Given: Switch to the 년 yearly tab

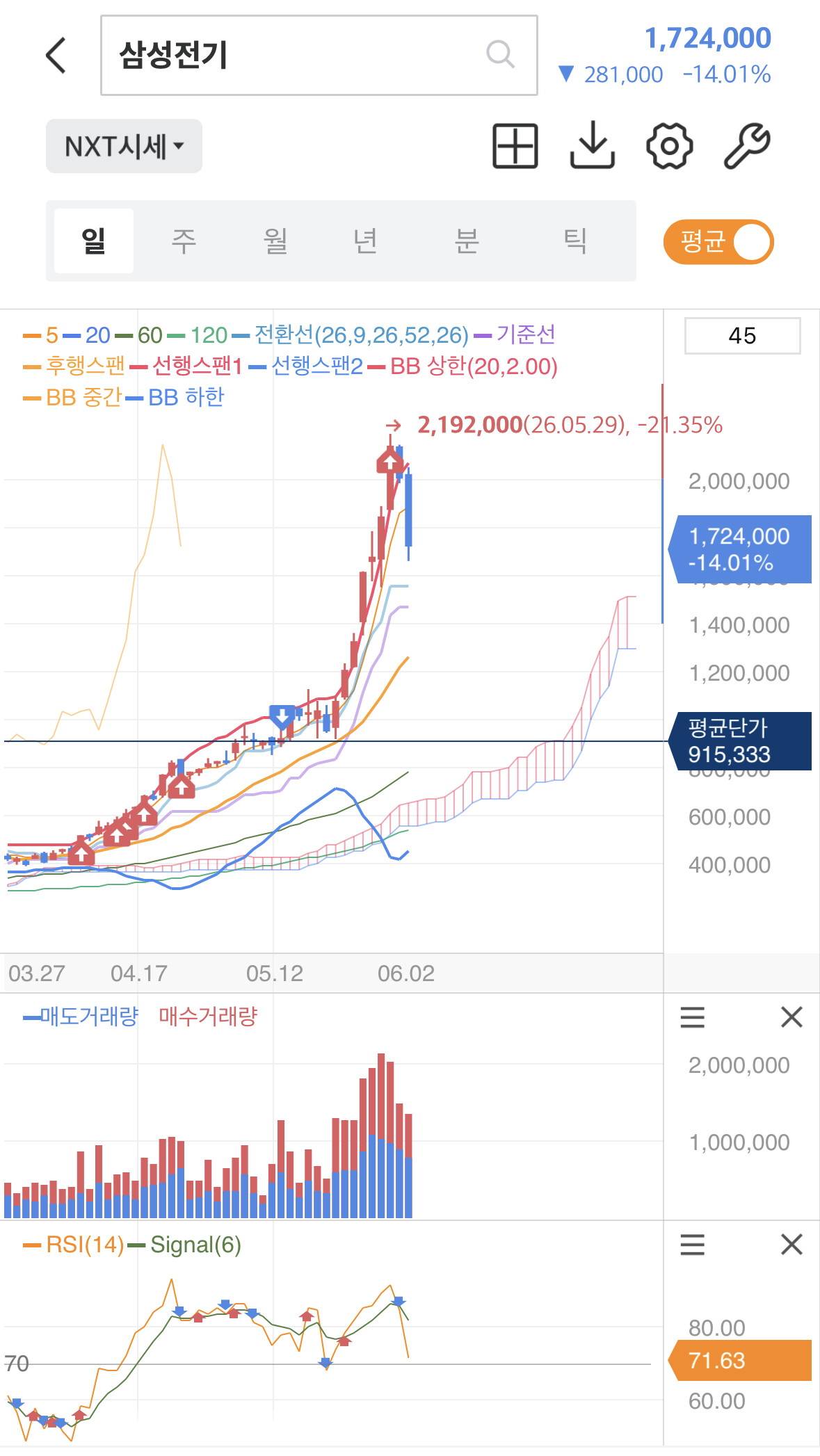Looking at the screenshot, I should tap(366, 241).
